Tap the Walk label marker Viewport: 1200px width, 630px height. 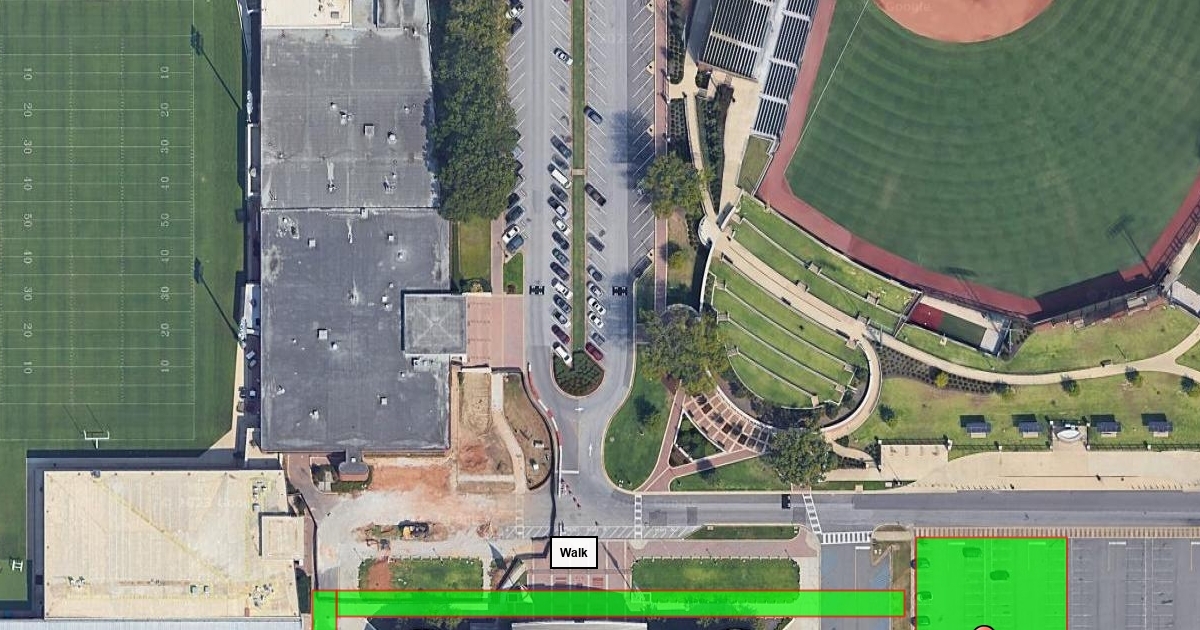point(573,553)
